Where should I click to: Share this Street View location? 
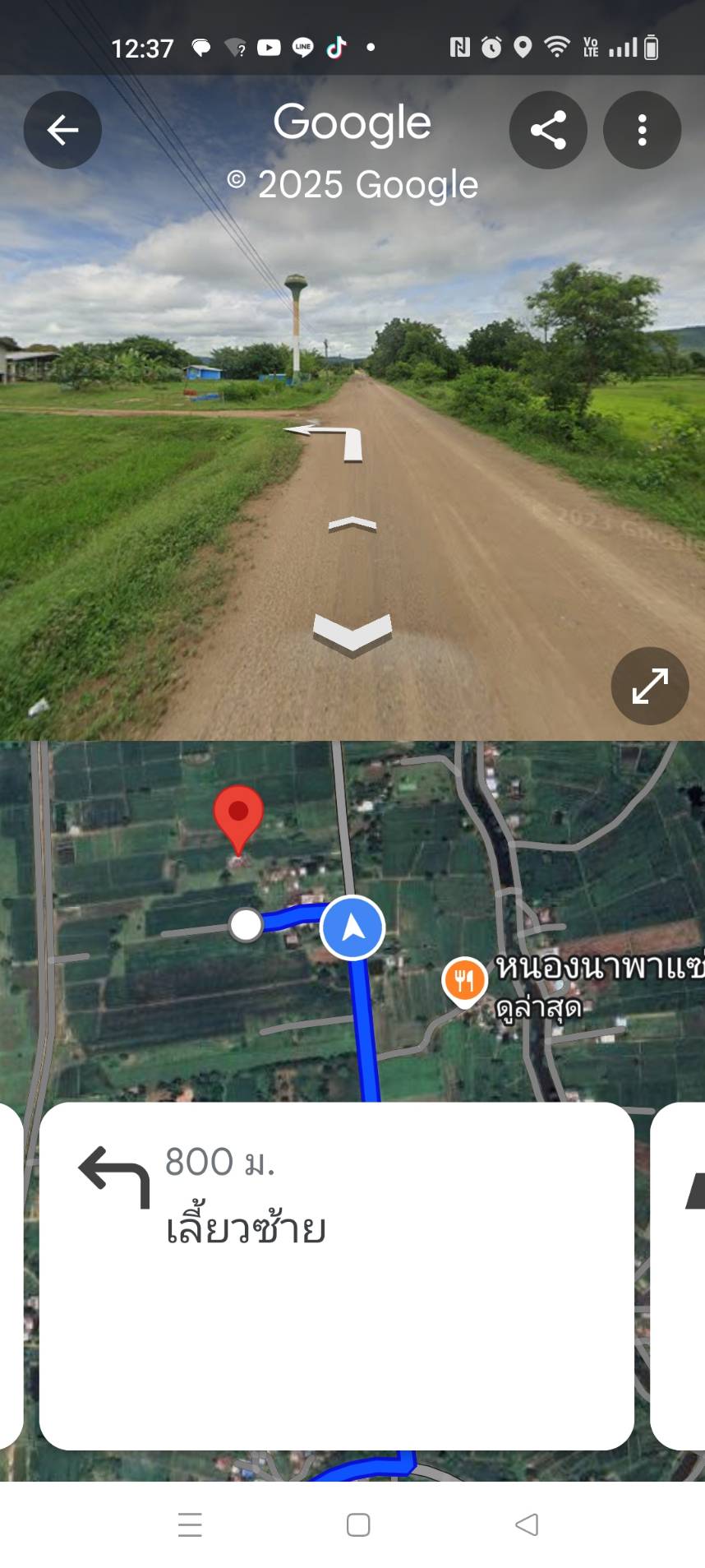548,130
